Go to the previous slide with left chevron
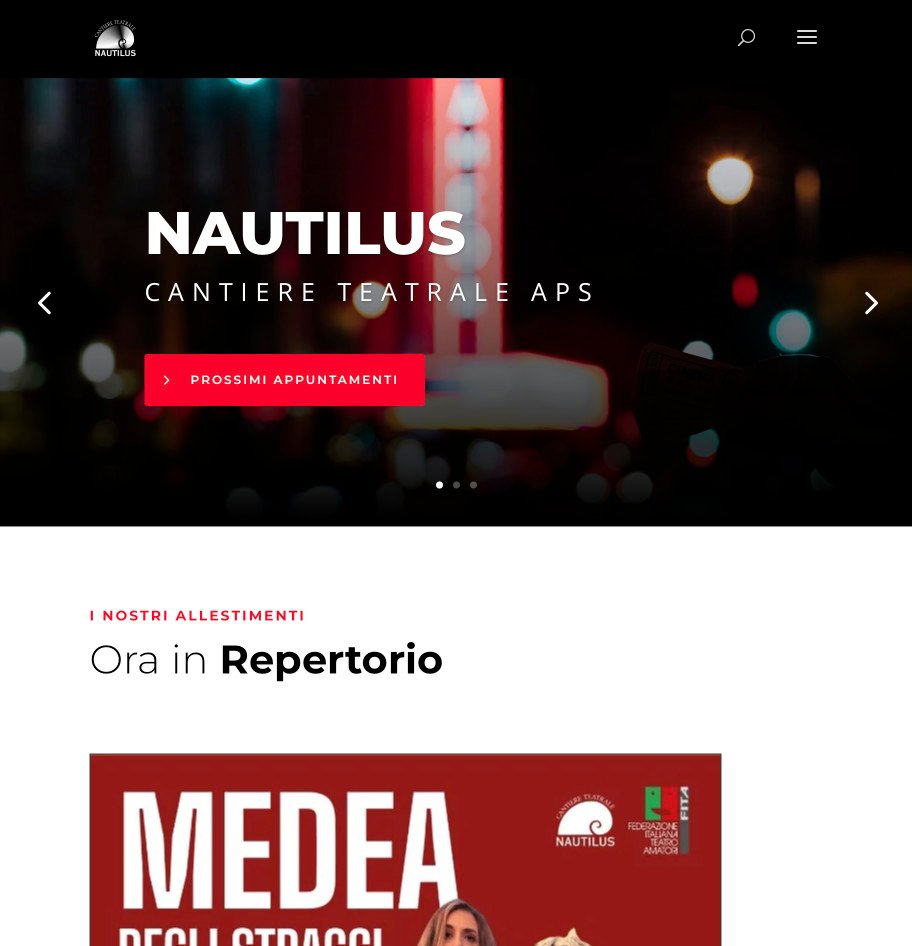Viewport: 912px width, 946px height. click(x=44, y=302)
